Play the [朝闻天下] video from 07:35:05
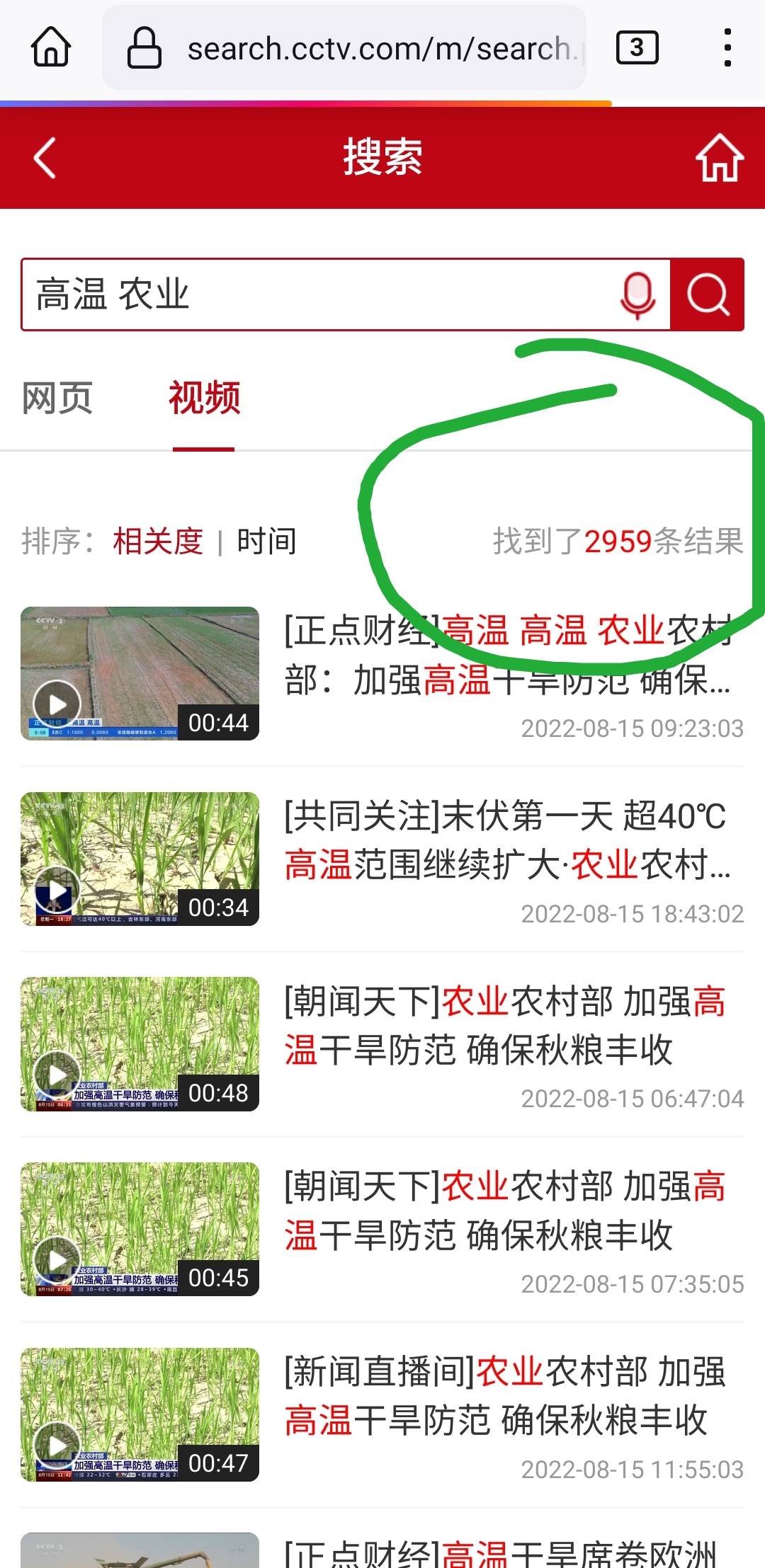The width and height of the screenshot is (765, 1568). (x=382, y=1229)
